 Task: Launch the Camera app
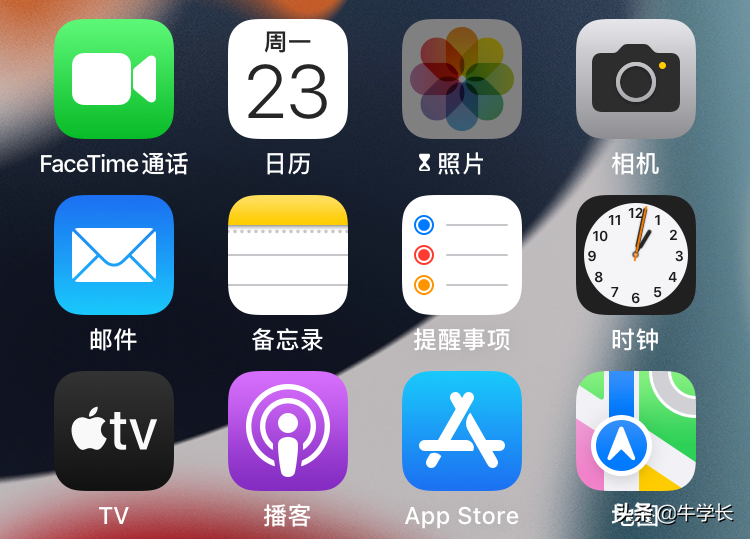tap(636, 79)
